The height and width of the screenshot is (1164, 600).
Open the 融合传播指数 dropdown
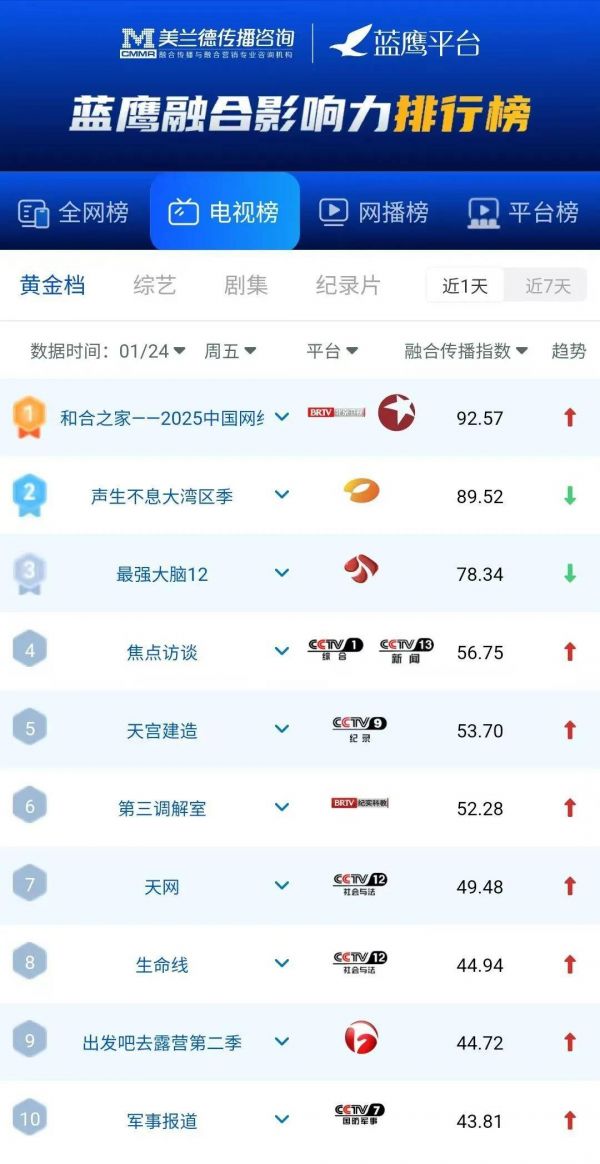[465, 351]
